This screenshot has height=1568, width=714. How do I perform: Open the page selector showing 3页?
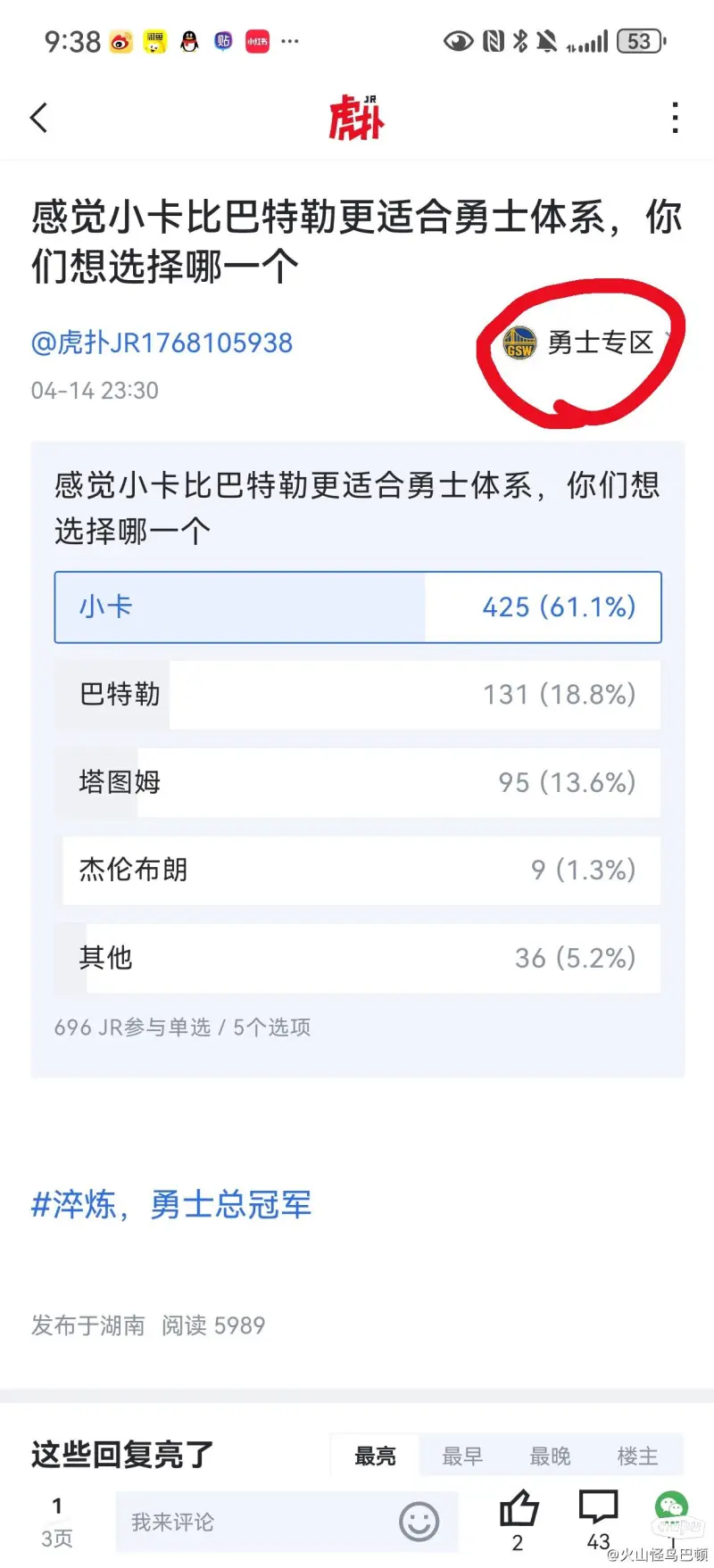click(x=57, y=1522)
